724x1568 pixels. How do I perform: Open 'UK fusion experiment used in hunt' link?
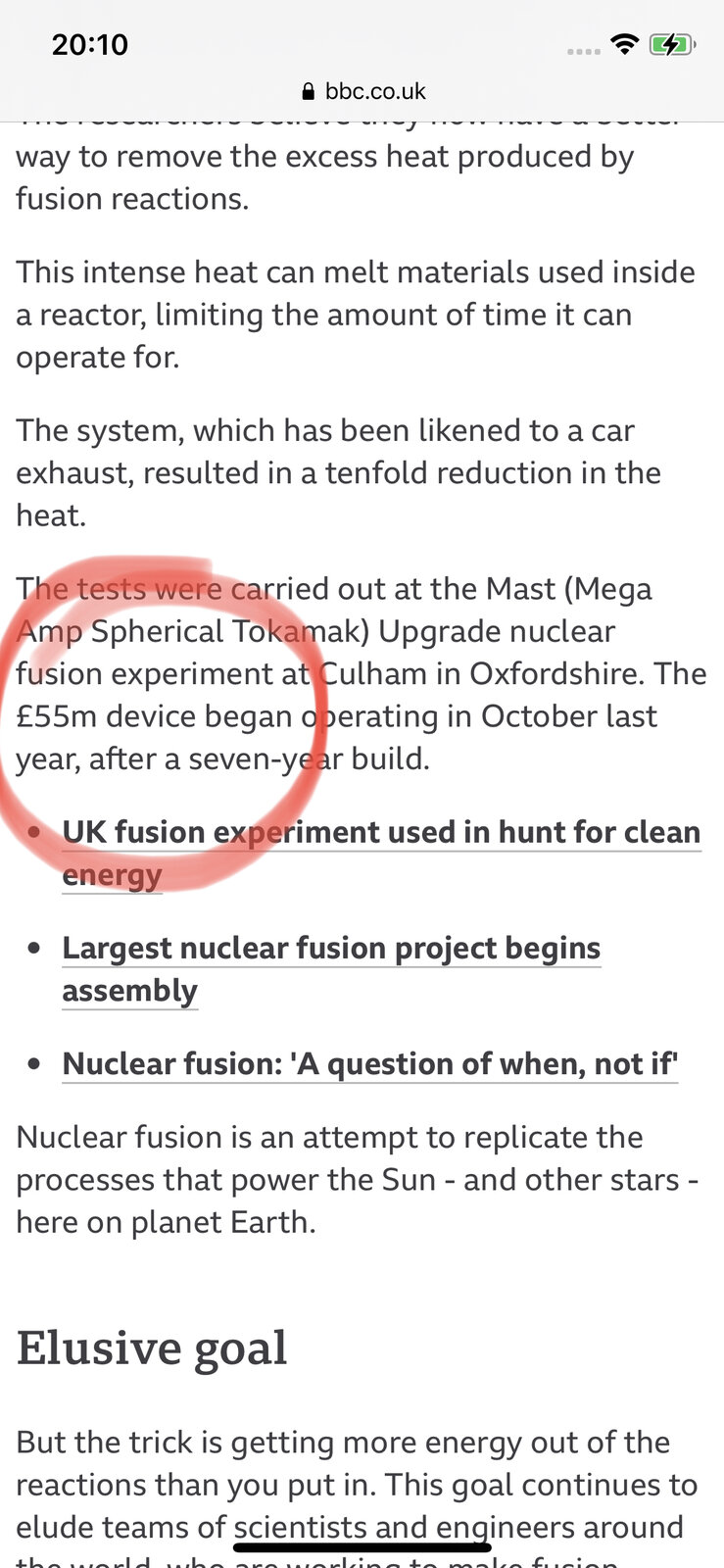[381, 832]
